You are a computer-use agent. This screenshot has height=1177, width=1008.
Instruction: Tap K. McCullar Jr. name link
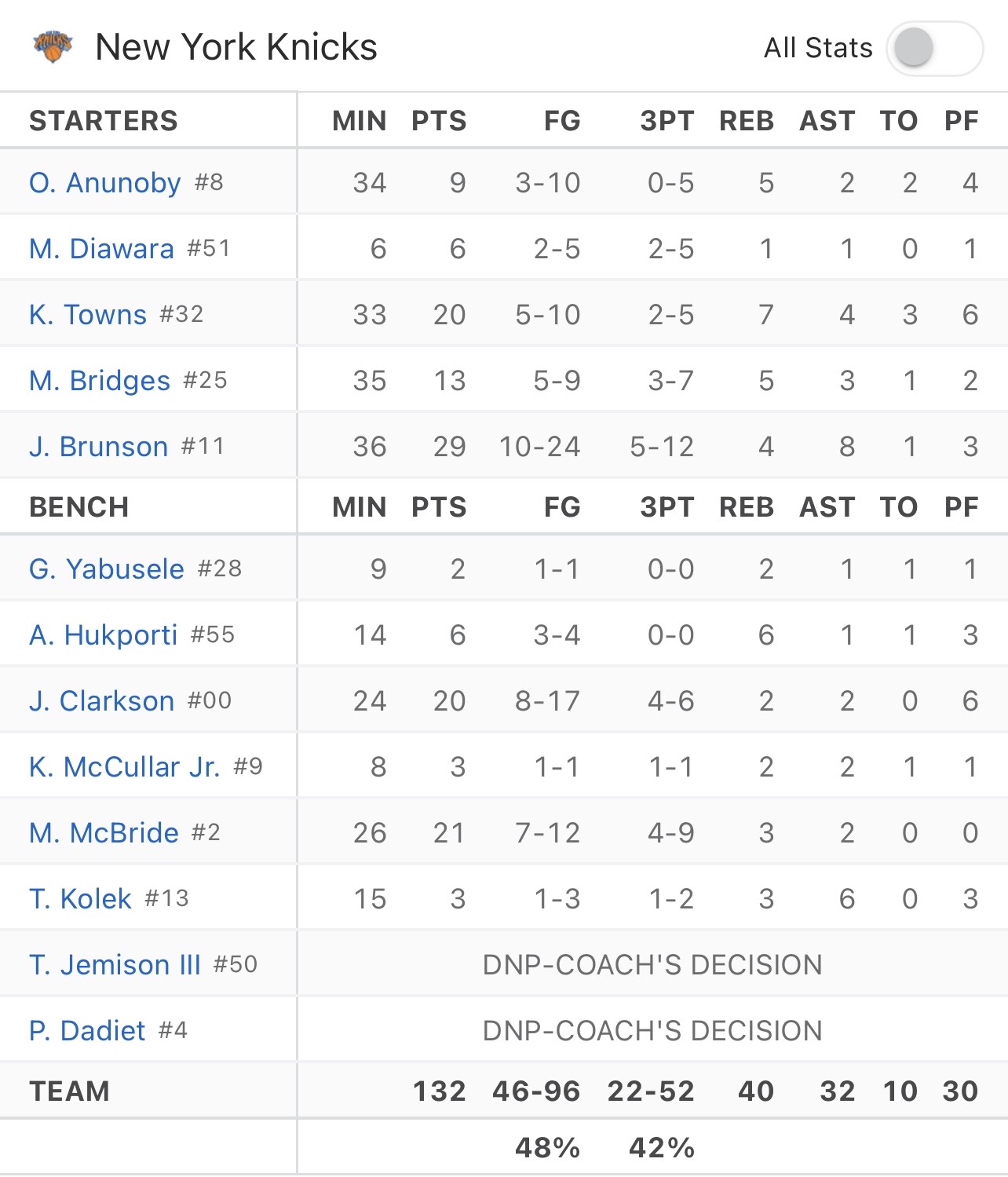(x=124, y=767)
